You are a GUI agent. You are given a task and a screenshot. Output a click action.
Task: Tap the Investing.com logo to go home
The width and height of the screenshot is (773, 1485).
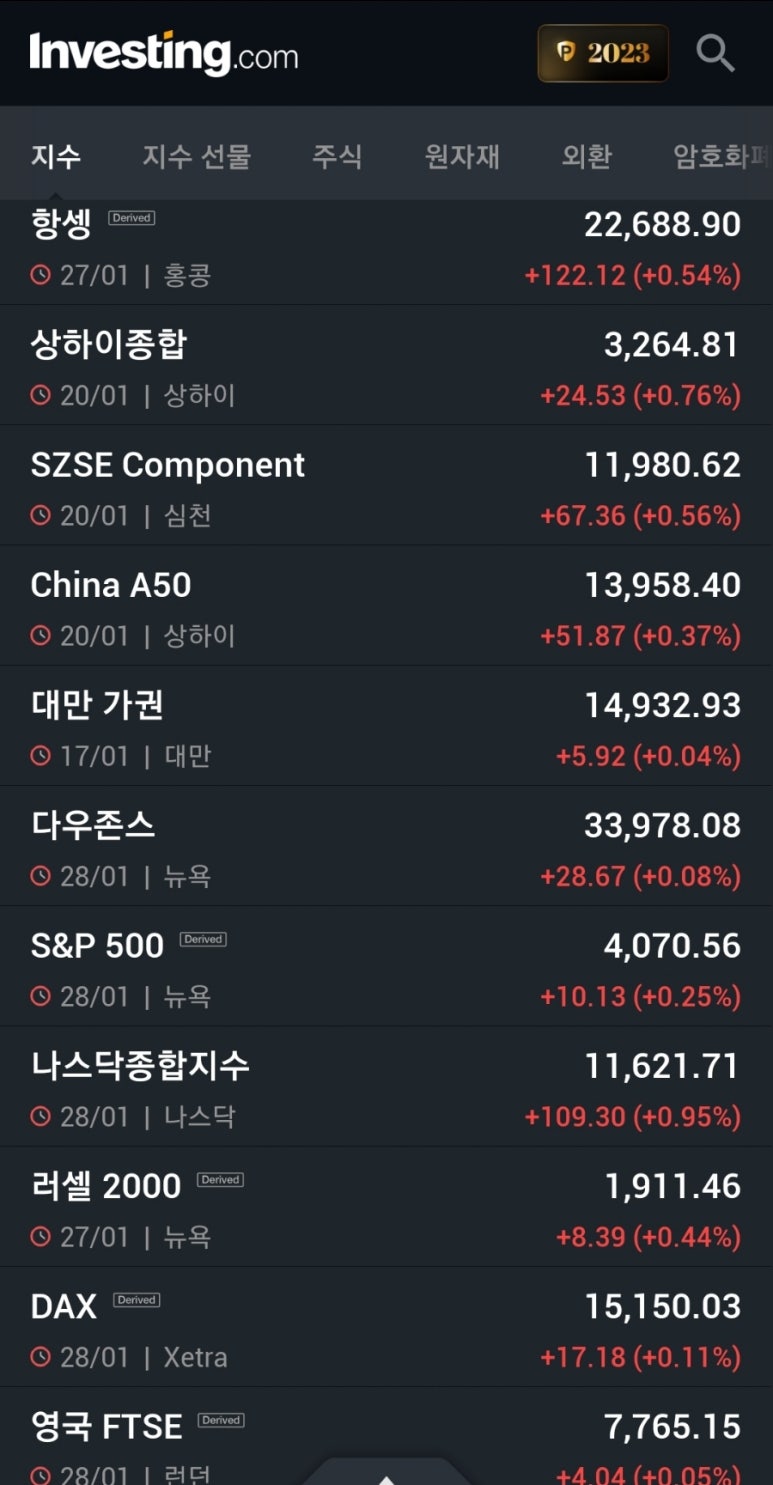coord(164,53)
